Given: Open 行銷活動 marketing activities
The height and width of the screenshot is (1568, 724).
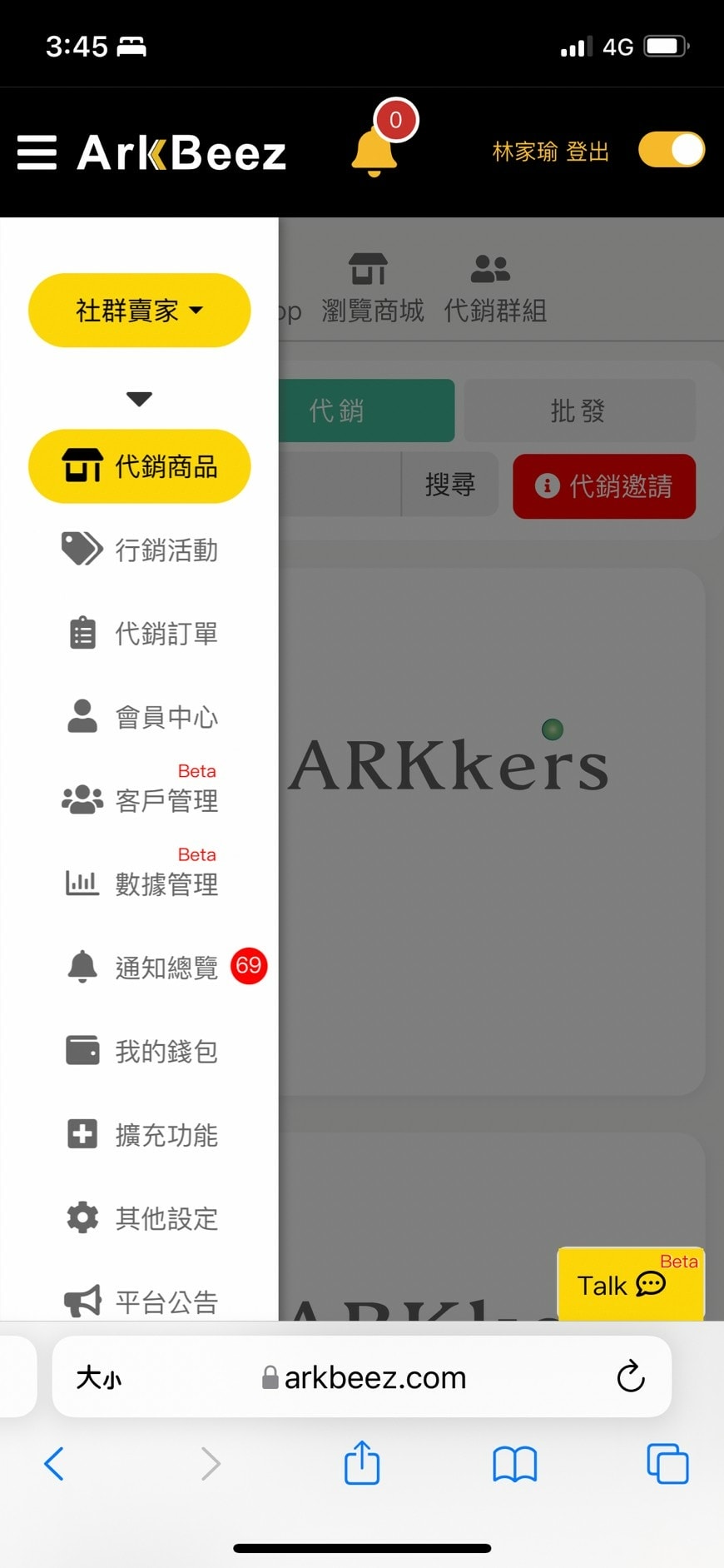Looking at the screenshot, I should (140, 550).
